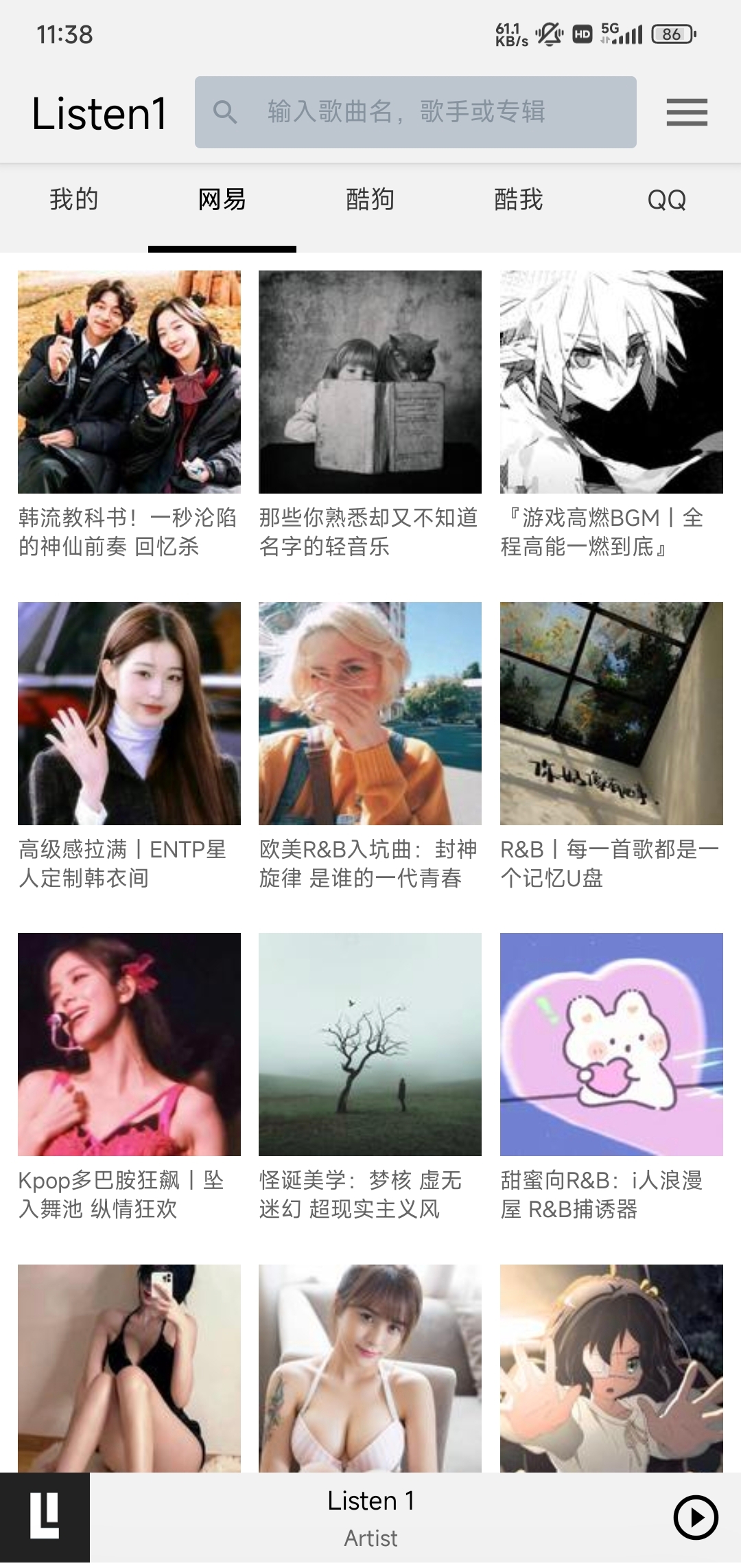The height and width of the screenshot is (1568, 741).
Task: Switch to the 酷狗 tab
Action: pos(370,200)
